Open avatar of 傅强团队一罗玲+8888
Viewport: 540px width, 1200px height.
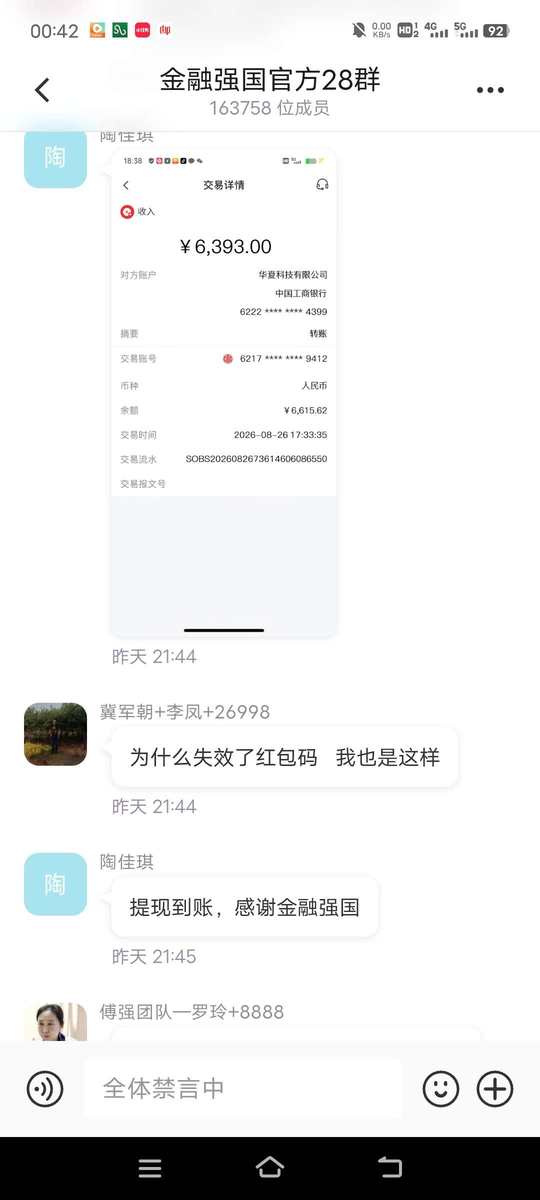(x=55, y=1022)
